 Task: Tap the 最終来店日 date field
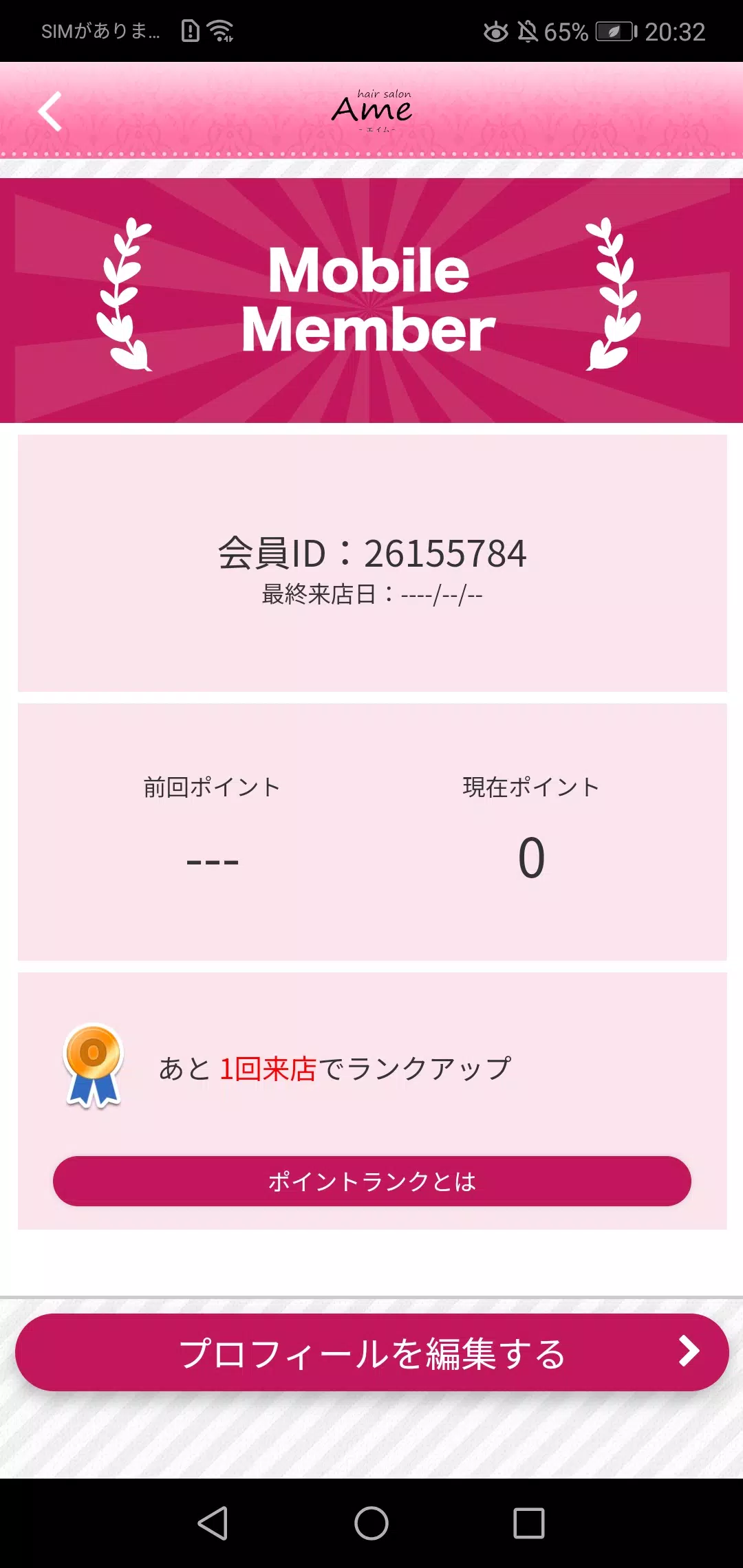pyautogui.click(x=371, y=596)
